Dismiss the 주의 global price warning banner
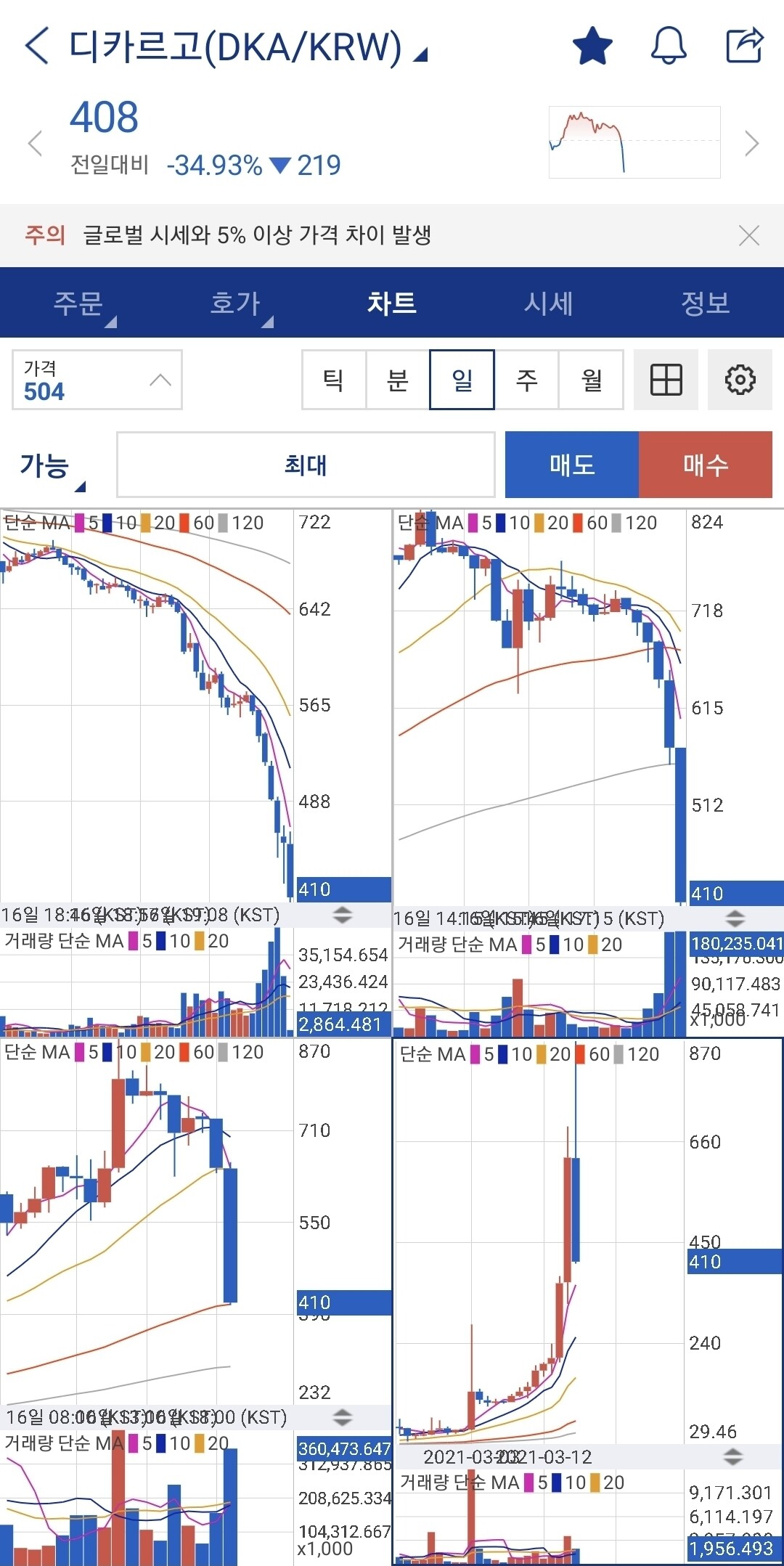This screenshot has width=784, height=1566. coord(748,235)
